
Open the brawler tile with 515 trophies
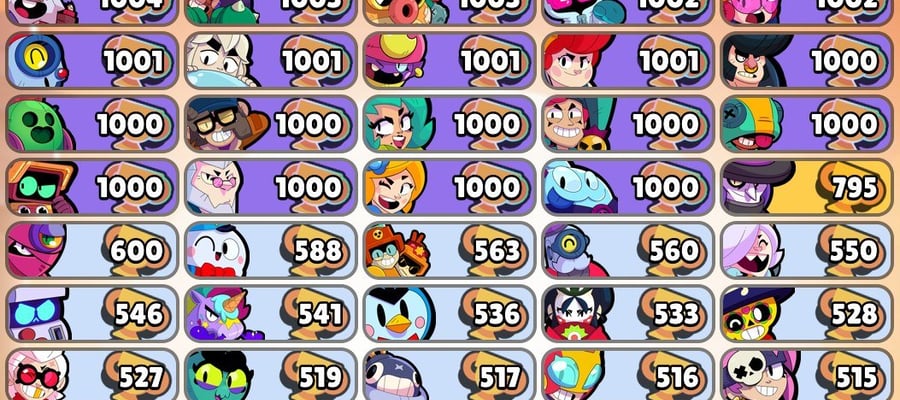click(807, 374)
